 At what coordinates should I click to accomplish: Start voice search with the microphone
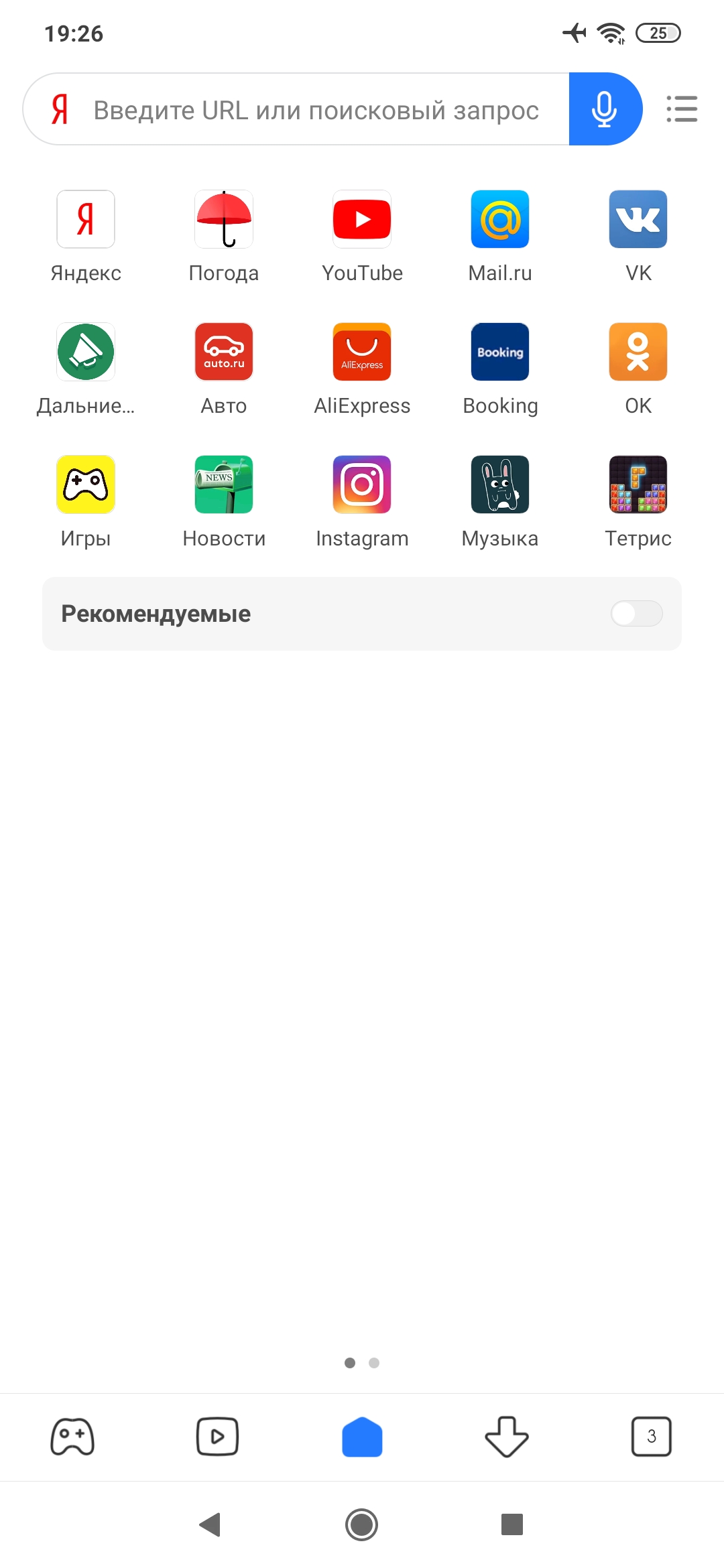(604, 109)
